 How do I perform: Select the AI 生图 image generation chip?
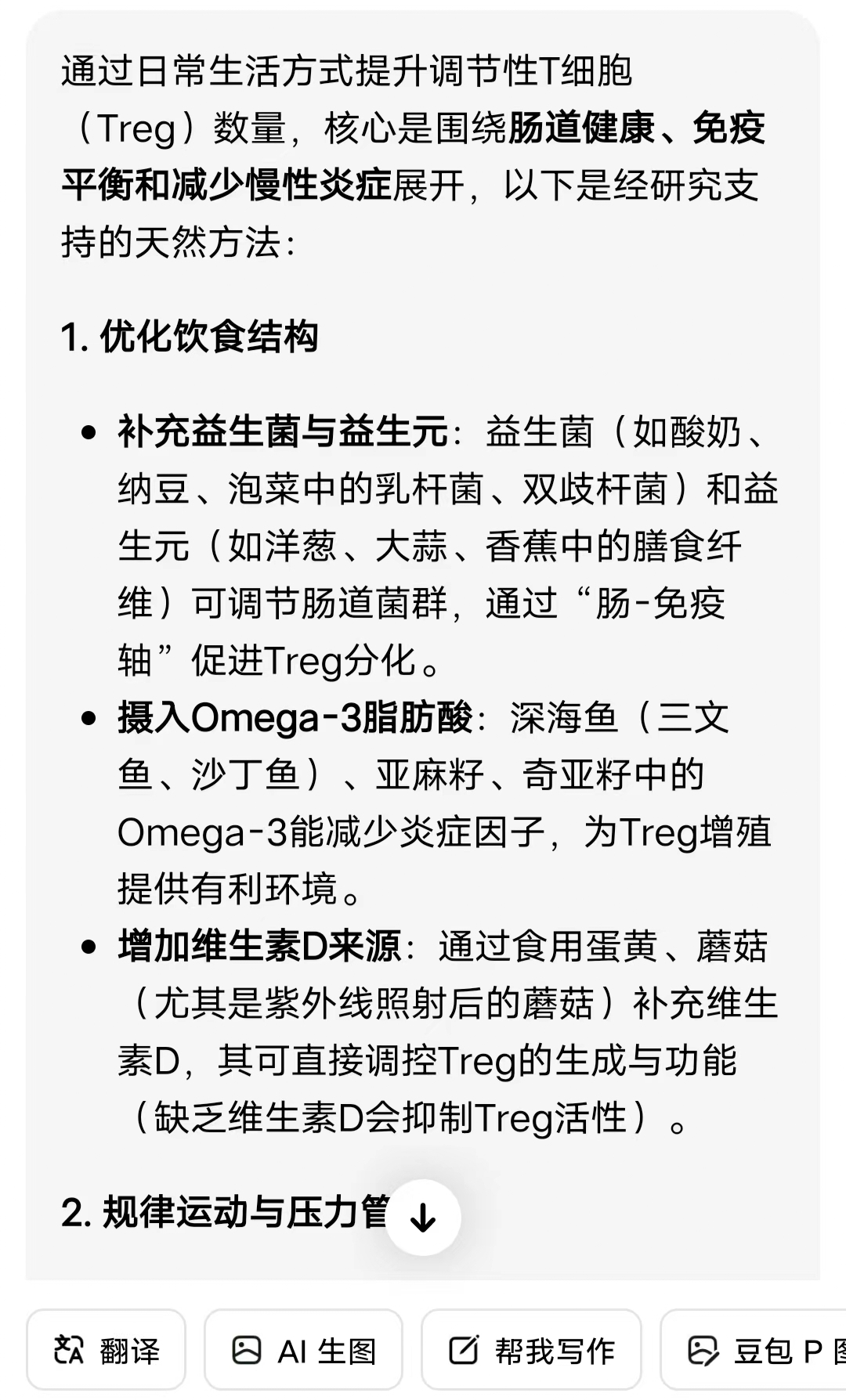tap(303, 1350)
